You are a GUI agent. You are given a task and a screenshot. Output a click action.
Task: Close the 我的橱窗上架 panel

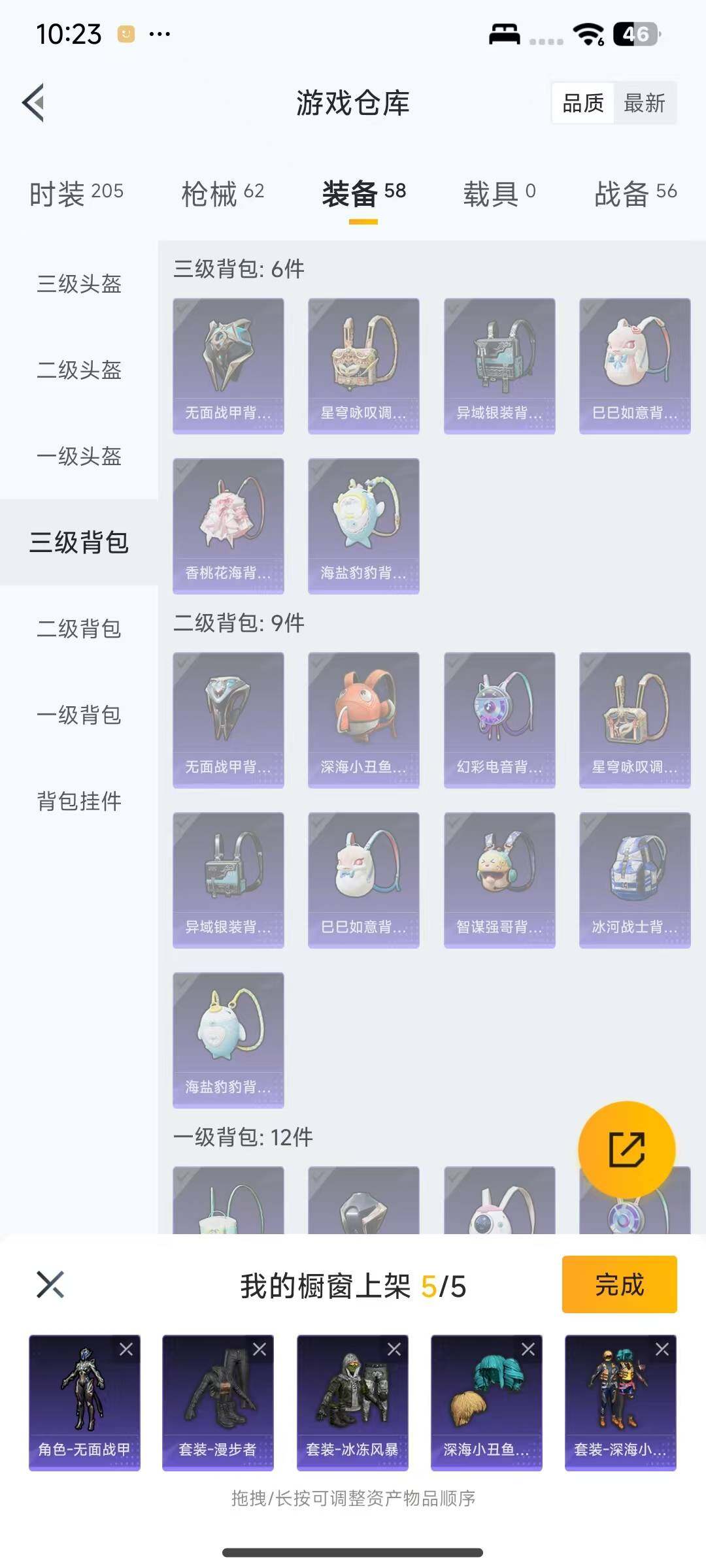tap(50, 1284)
